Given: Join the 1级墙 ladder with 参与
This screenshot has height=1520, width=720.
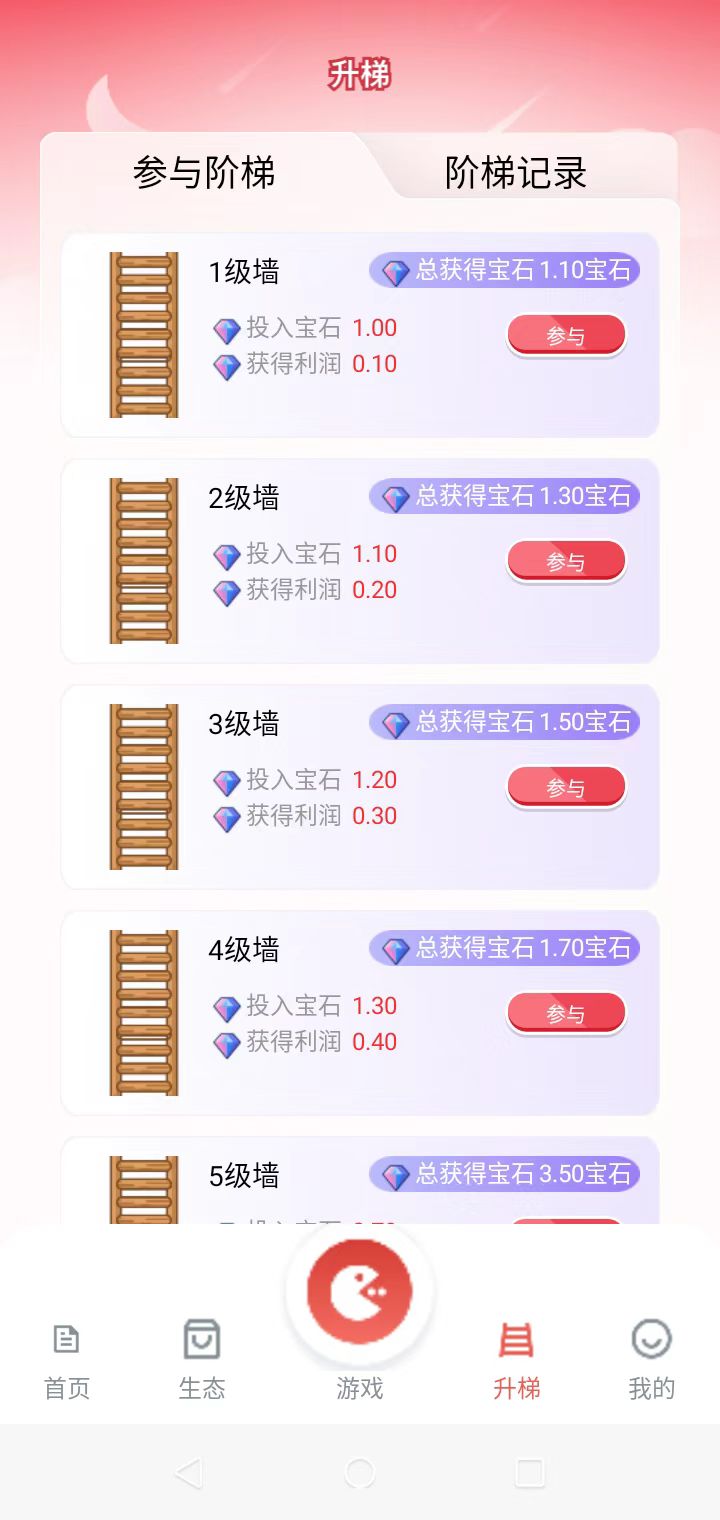Looking at the screenshot, I should tap(566, 336).
